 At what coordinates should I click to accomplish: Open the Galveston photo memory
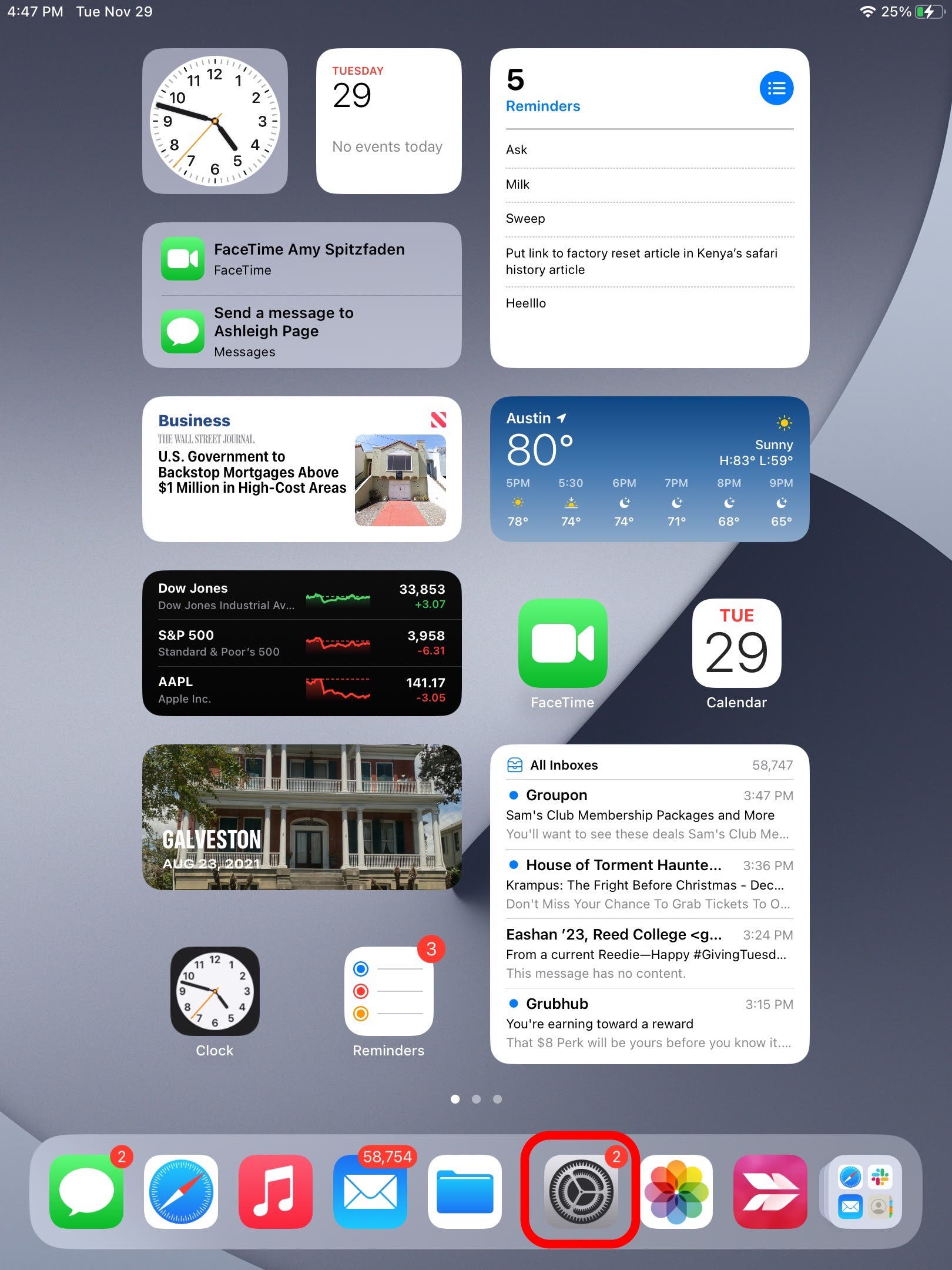tap(301, 817)
